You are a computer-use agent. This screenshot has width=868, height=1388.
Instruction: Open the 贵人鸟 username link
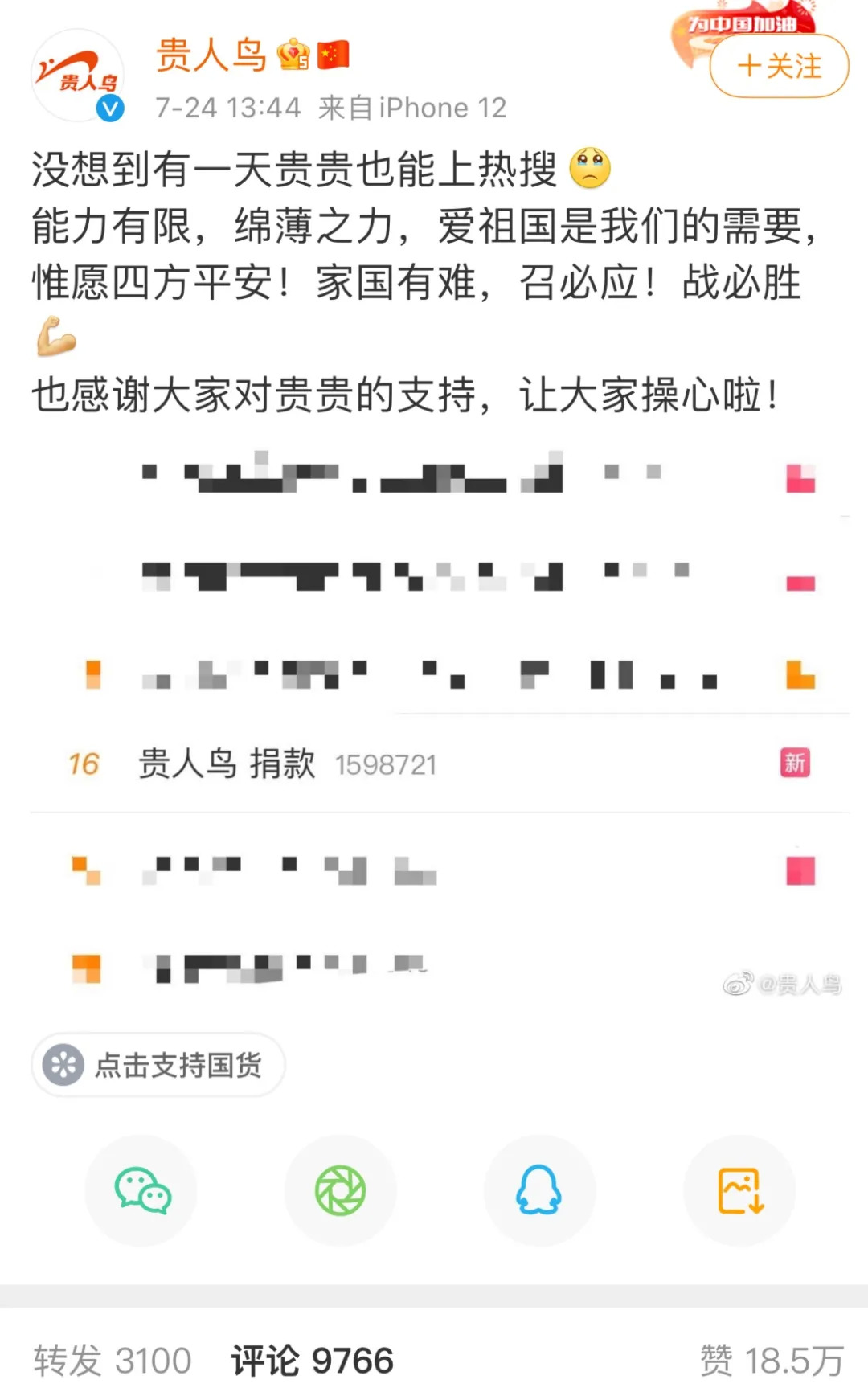(211, 55)
